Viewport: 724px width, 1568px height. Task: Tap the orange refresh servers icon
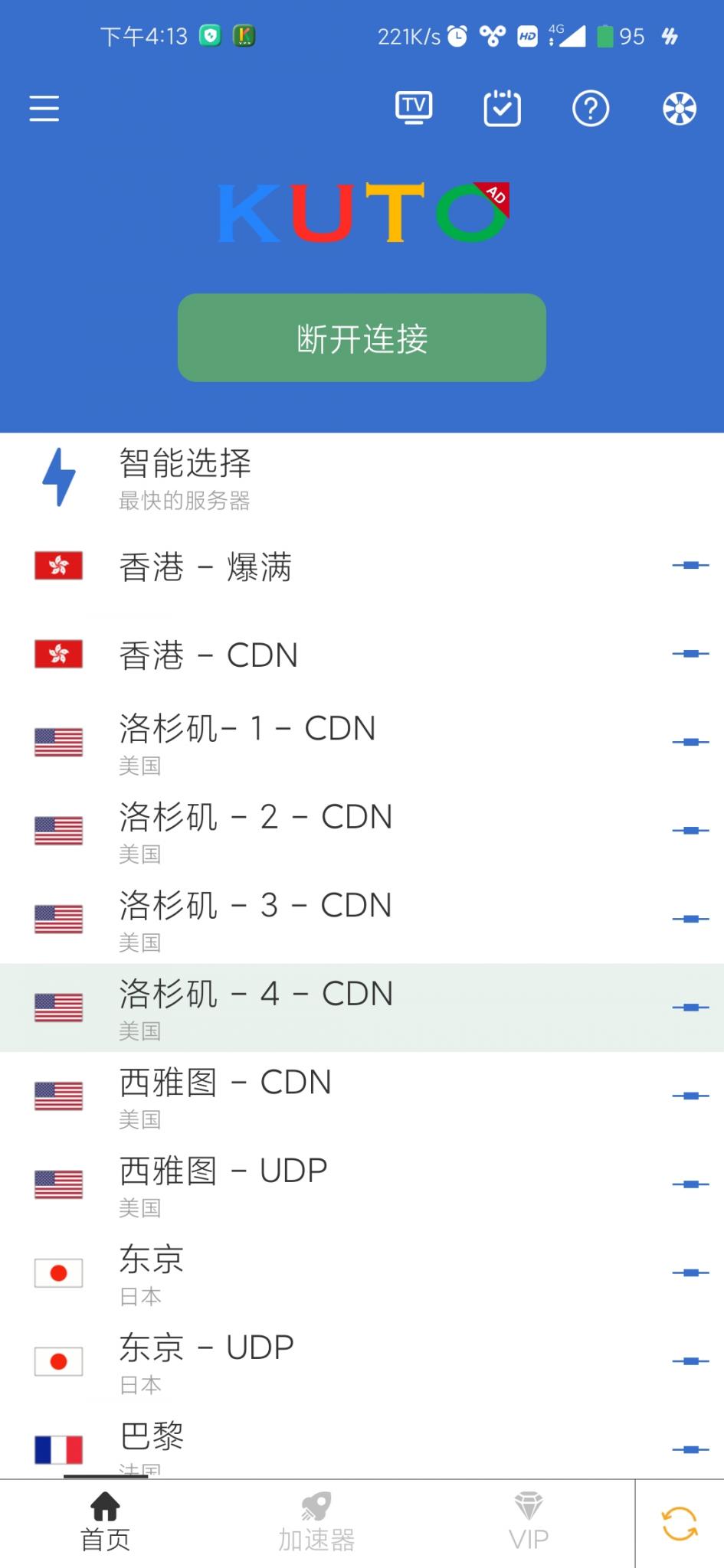tap(679, 1523)
